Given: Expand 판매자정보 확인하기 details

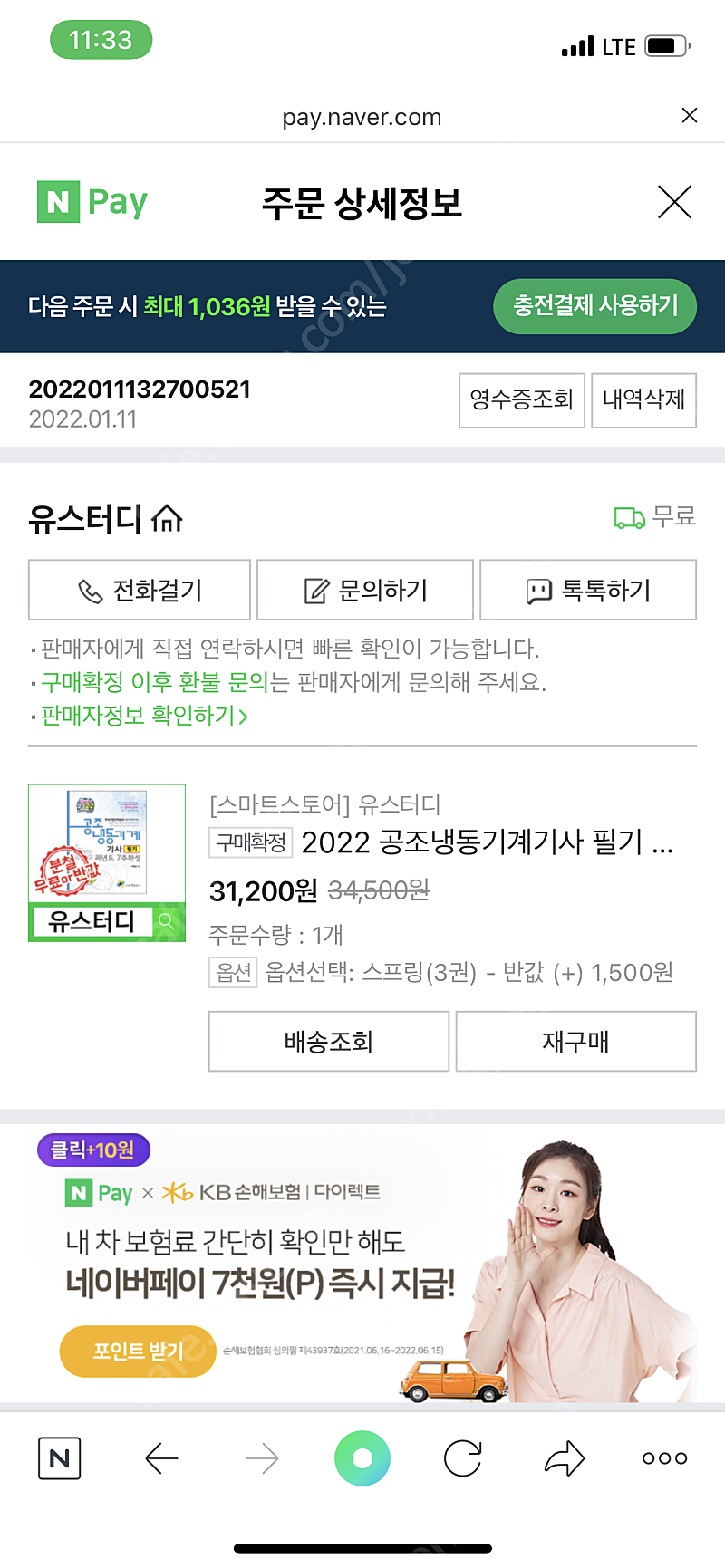Looking at the screenshot, I should tap(138, 717).
